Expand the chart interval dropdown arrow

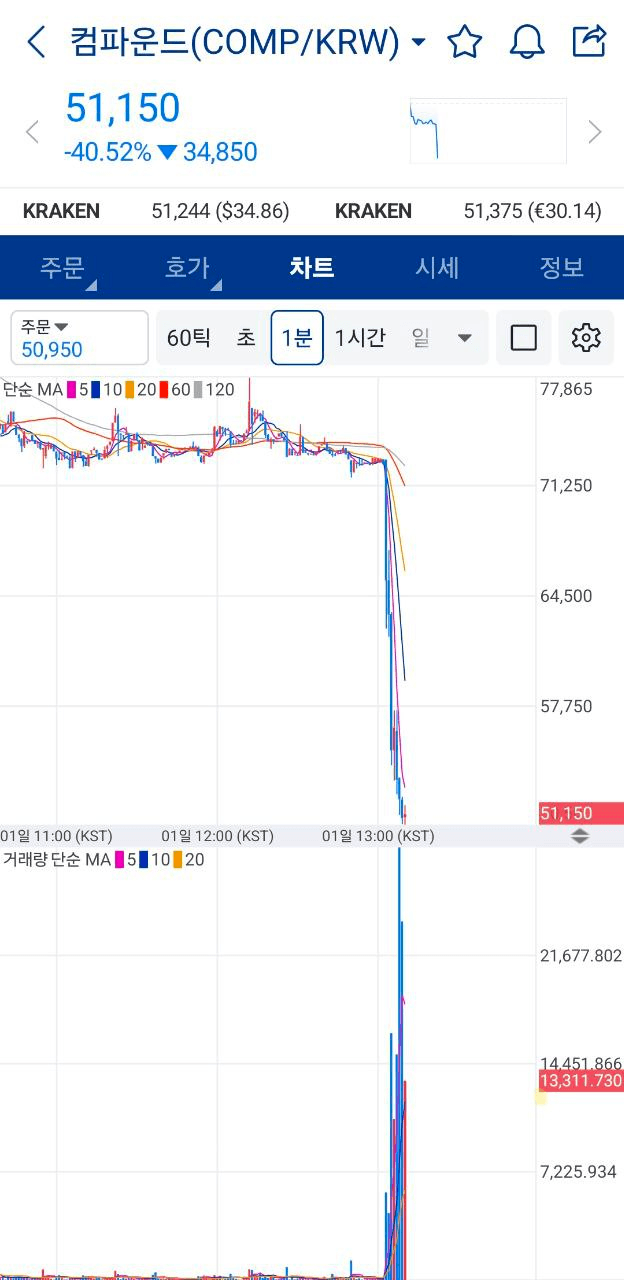tap(464, 338)
